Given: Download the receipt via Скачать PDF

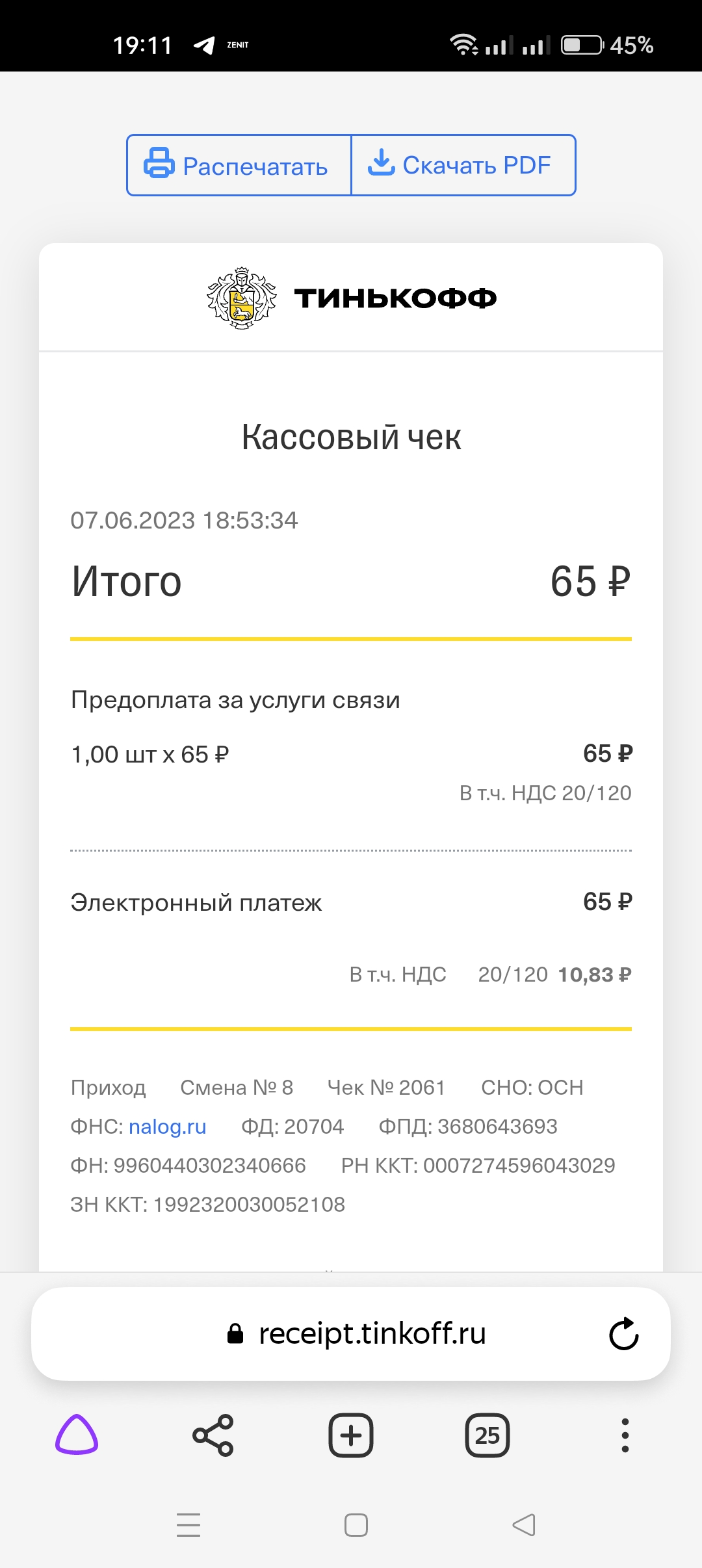Looking at the screenshot, I should pyautogui.click(x=463, y=165).
